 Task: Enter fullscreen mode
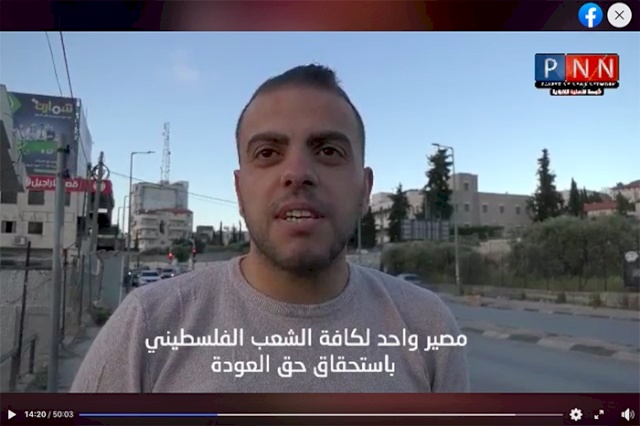click(600, 414)
